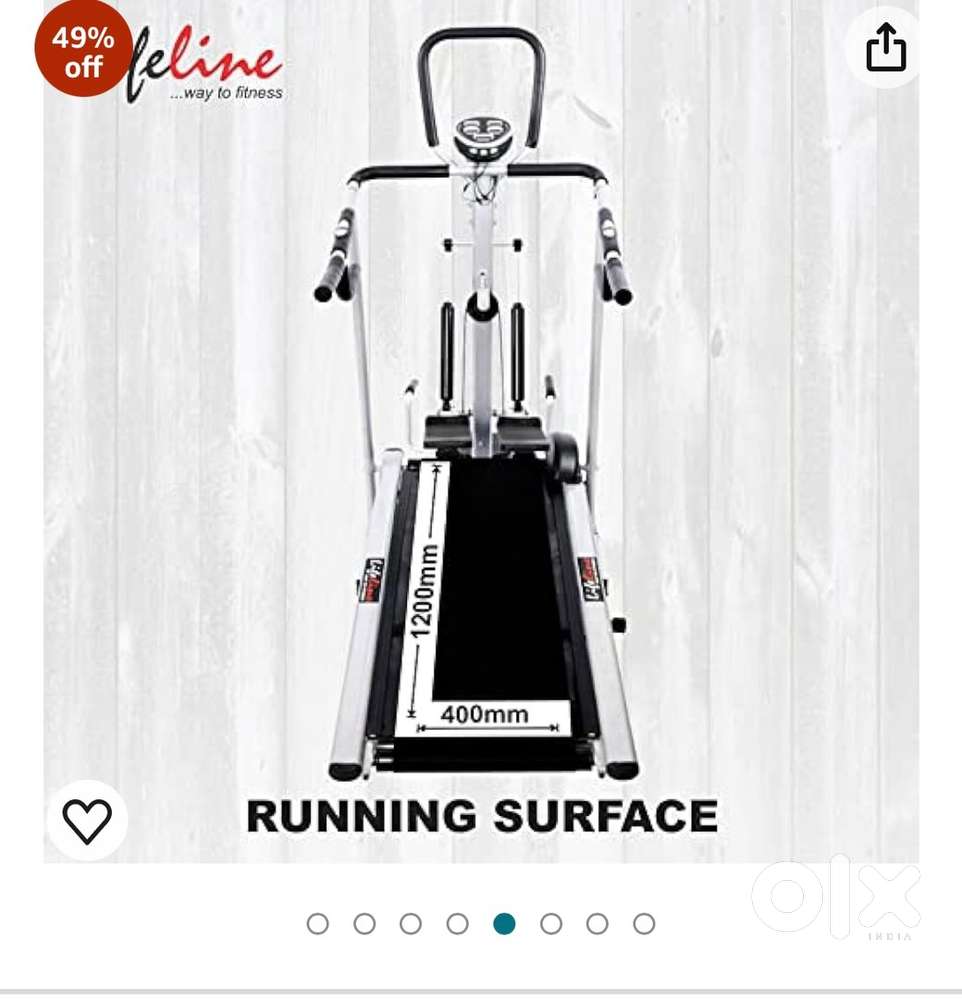The height and width of the screenshot is (999, 962).
Task: Open the sixth carousel image dot
Action: click(551, 925)
